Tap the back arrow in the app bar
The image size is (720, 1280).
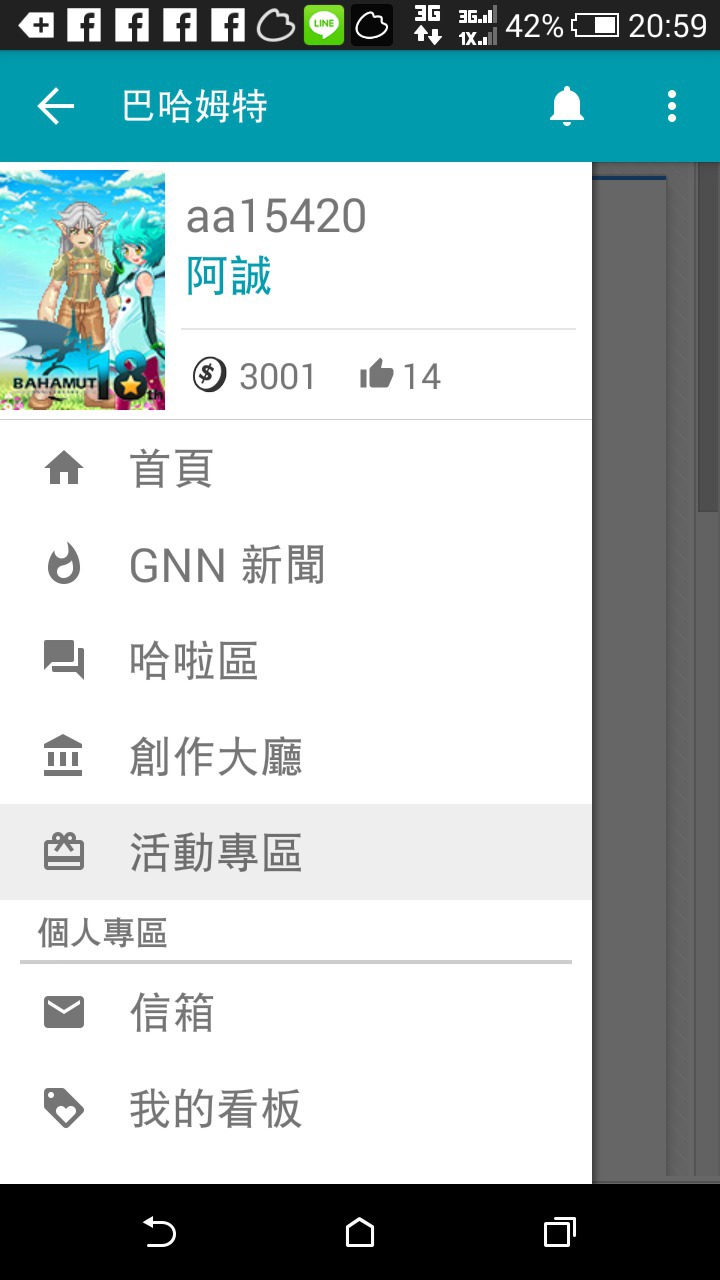click(56, 106)
